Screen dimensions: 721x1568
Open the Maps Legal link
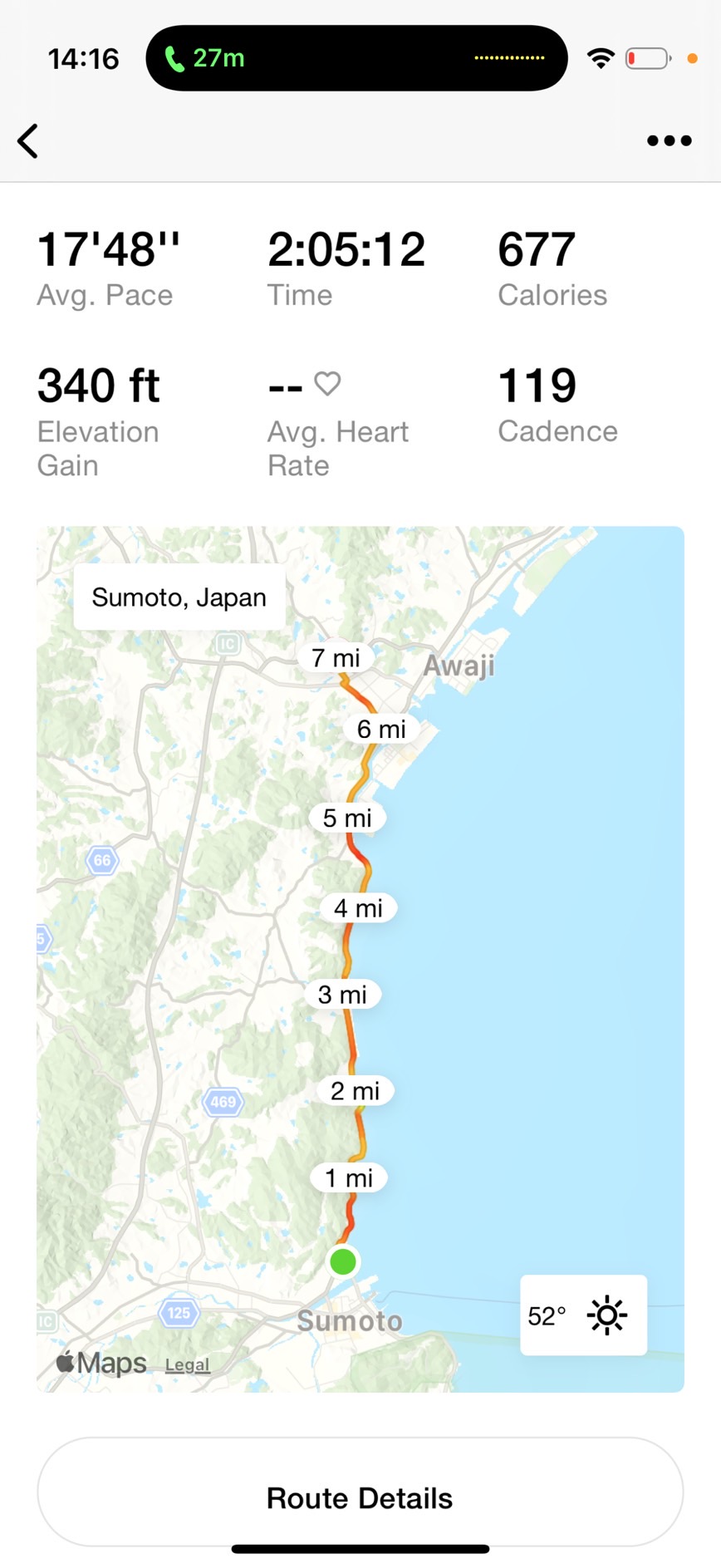(x=187, y=1364)
